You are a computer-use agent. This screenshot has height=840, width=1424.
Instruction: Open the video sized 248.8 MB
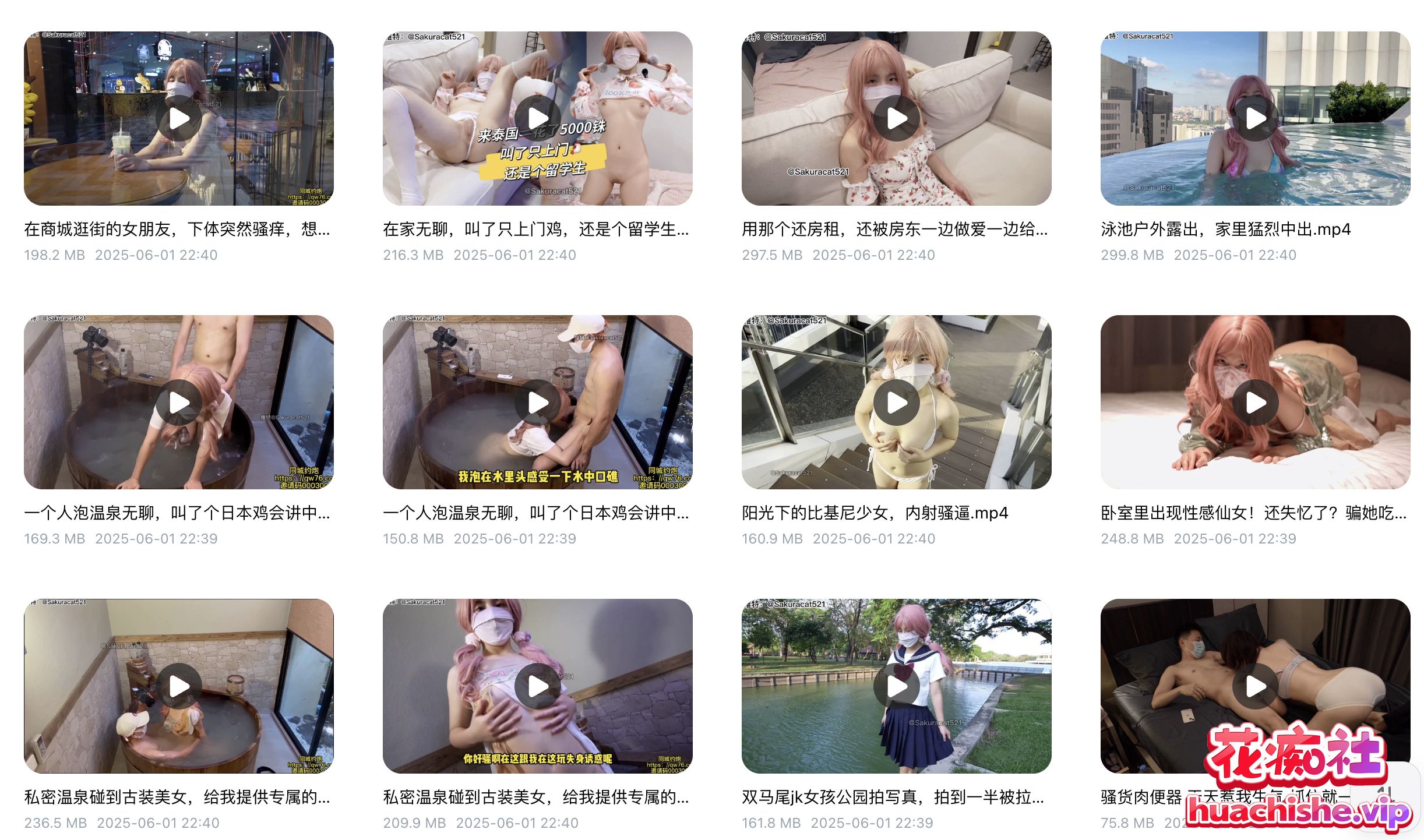[x=1255, y=403]
